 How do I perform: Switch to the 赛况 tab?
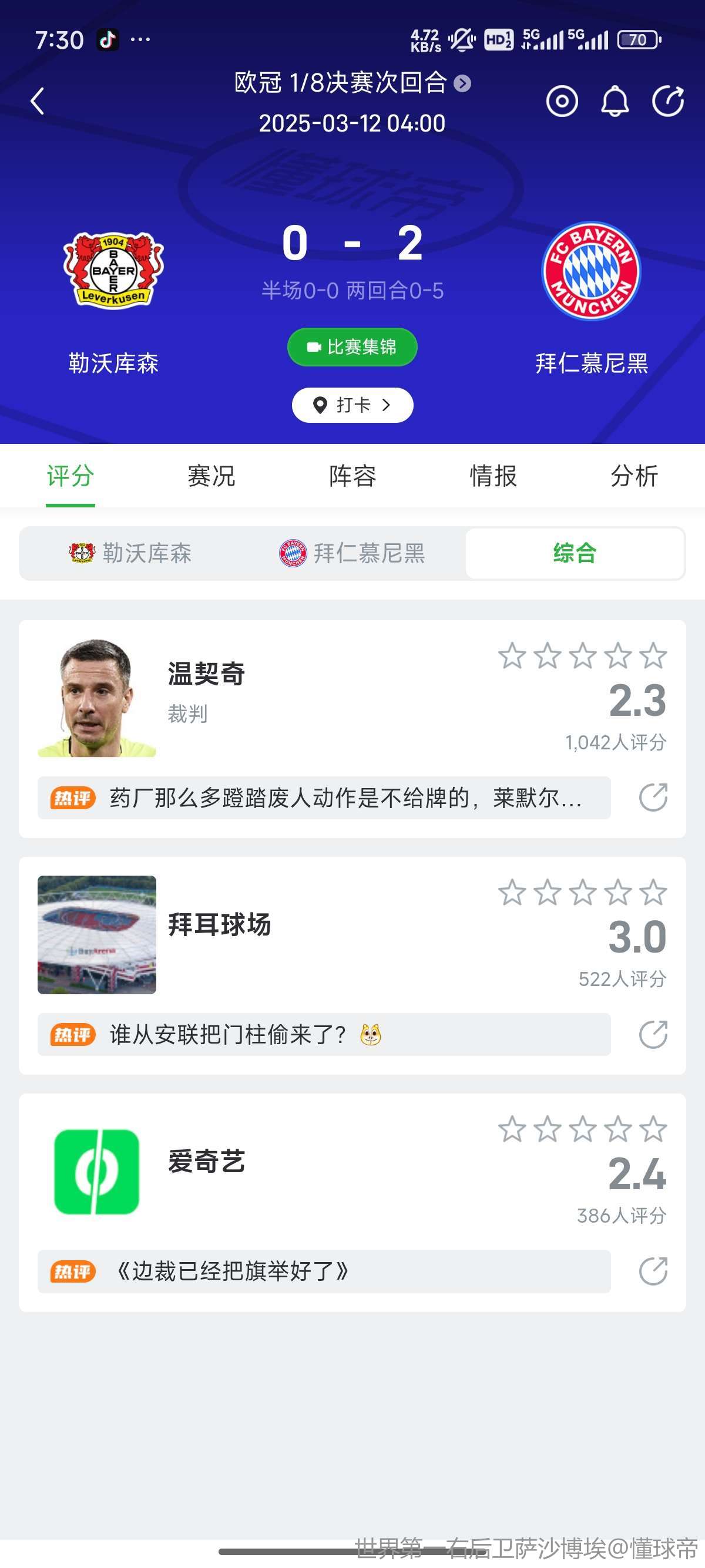[x=211, y=476]
